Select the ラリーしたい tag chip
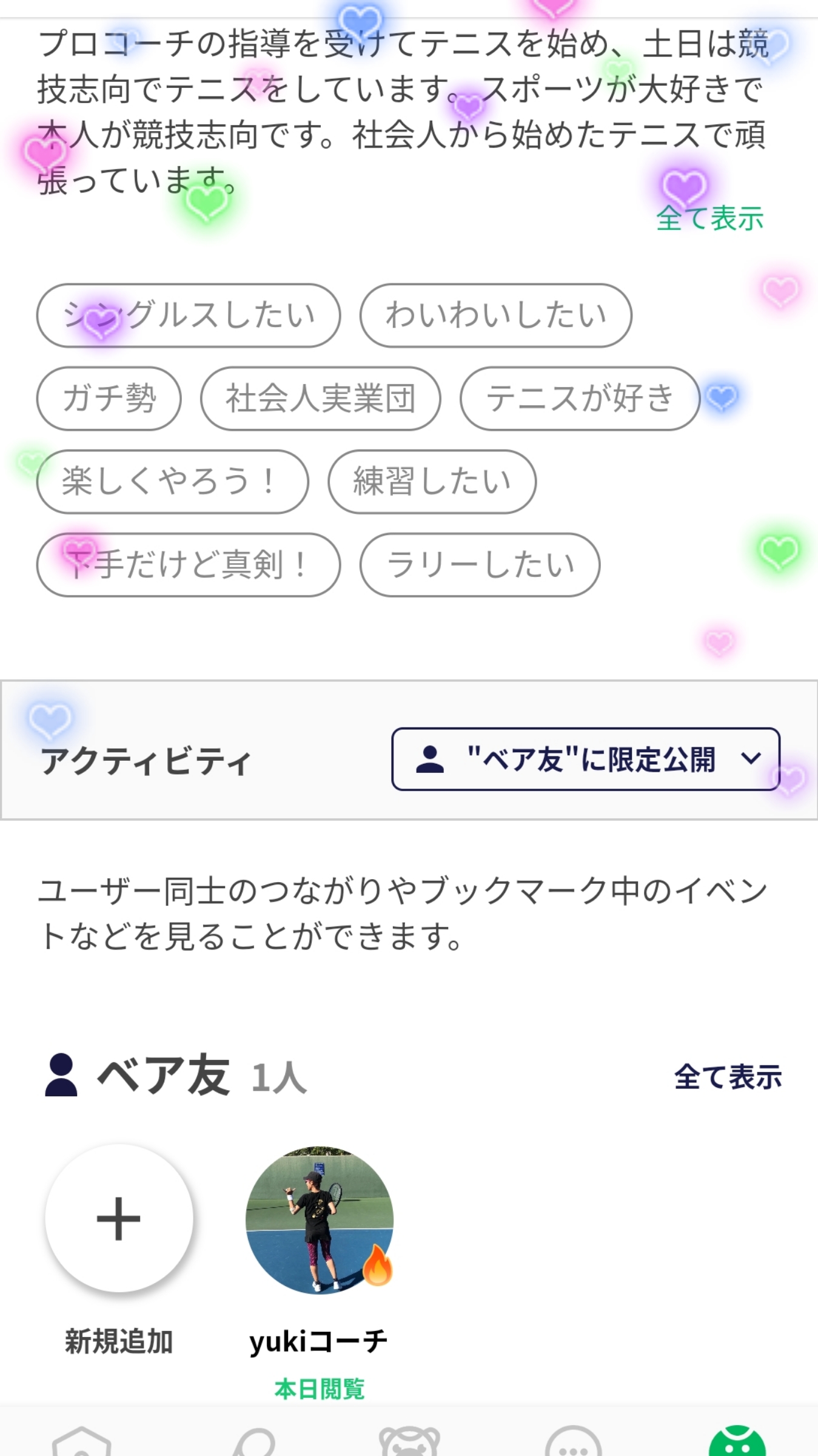Screen dimensions: 818x1456 pyautogui.click(x=480, y=565)
